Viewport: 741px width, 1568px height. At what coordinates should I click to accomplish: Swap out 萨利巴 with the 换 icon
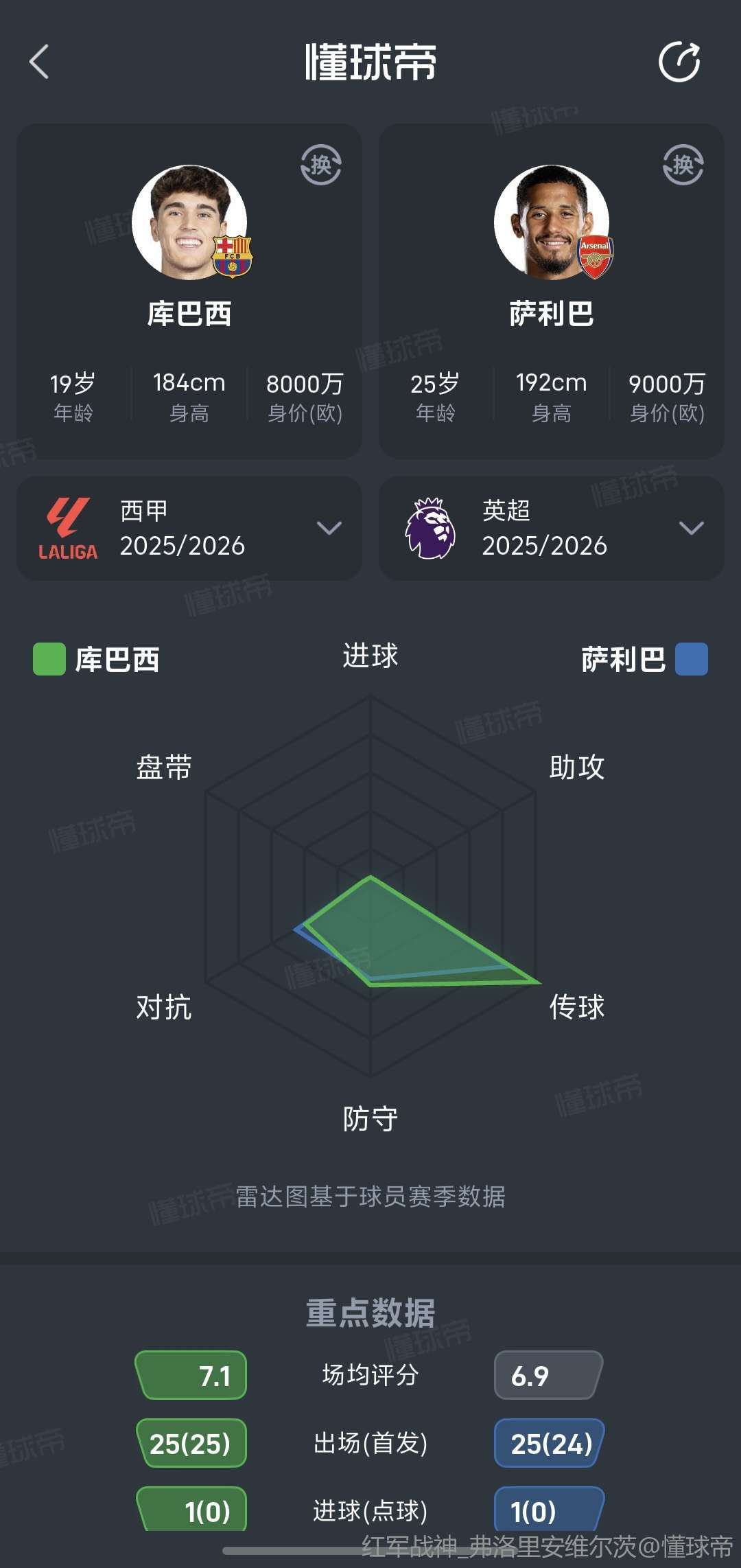tap(683, 165)
